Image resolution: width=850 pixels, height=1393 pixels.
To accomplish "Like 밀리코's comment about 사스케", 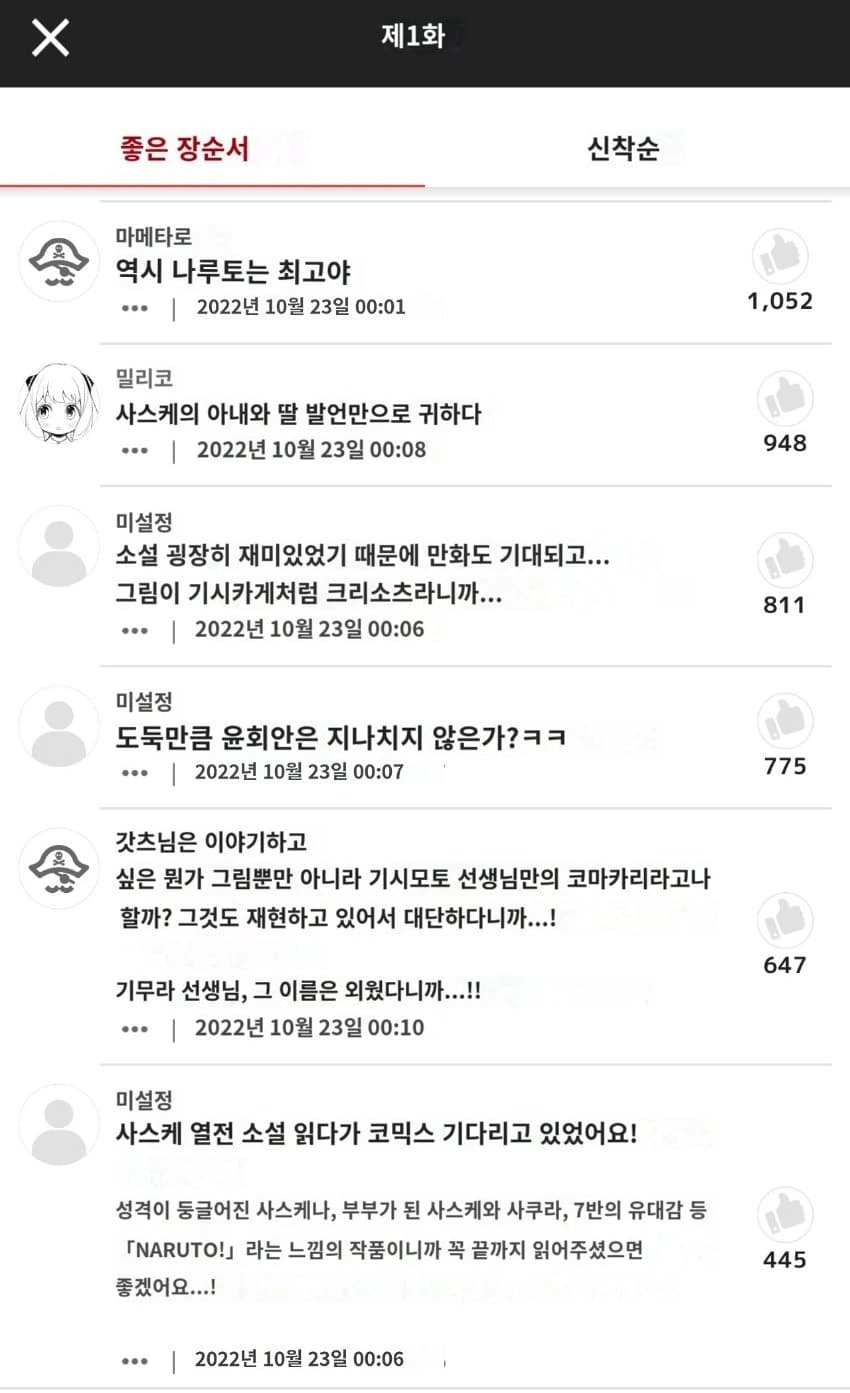I will [784, 399].
